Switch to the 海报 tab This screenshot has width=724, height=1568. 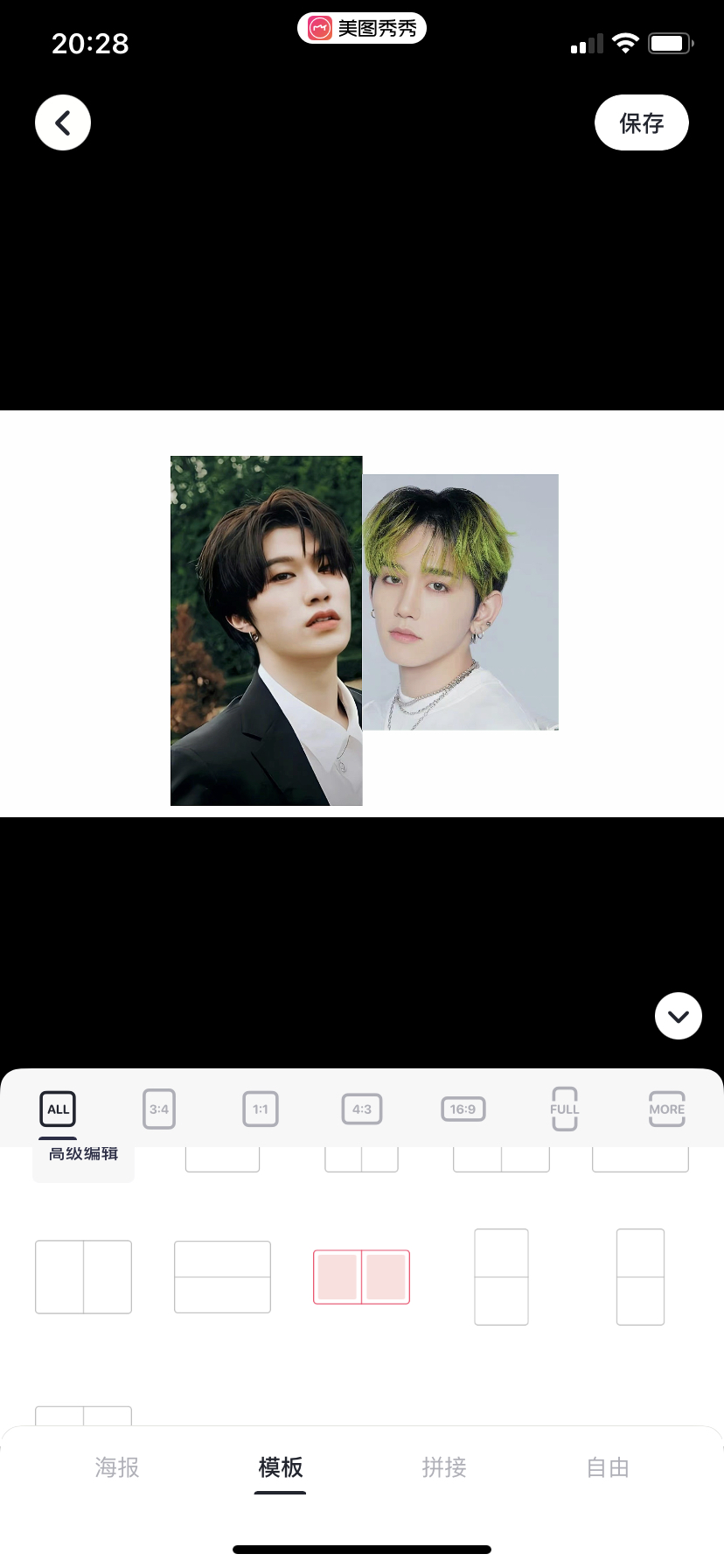coord(117,1467)
